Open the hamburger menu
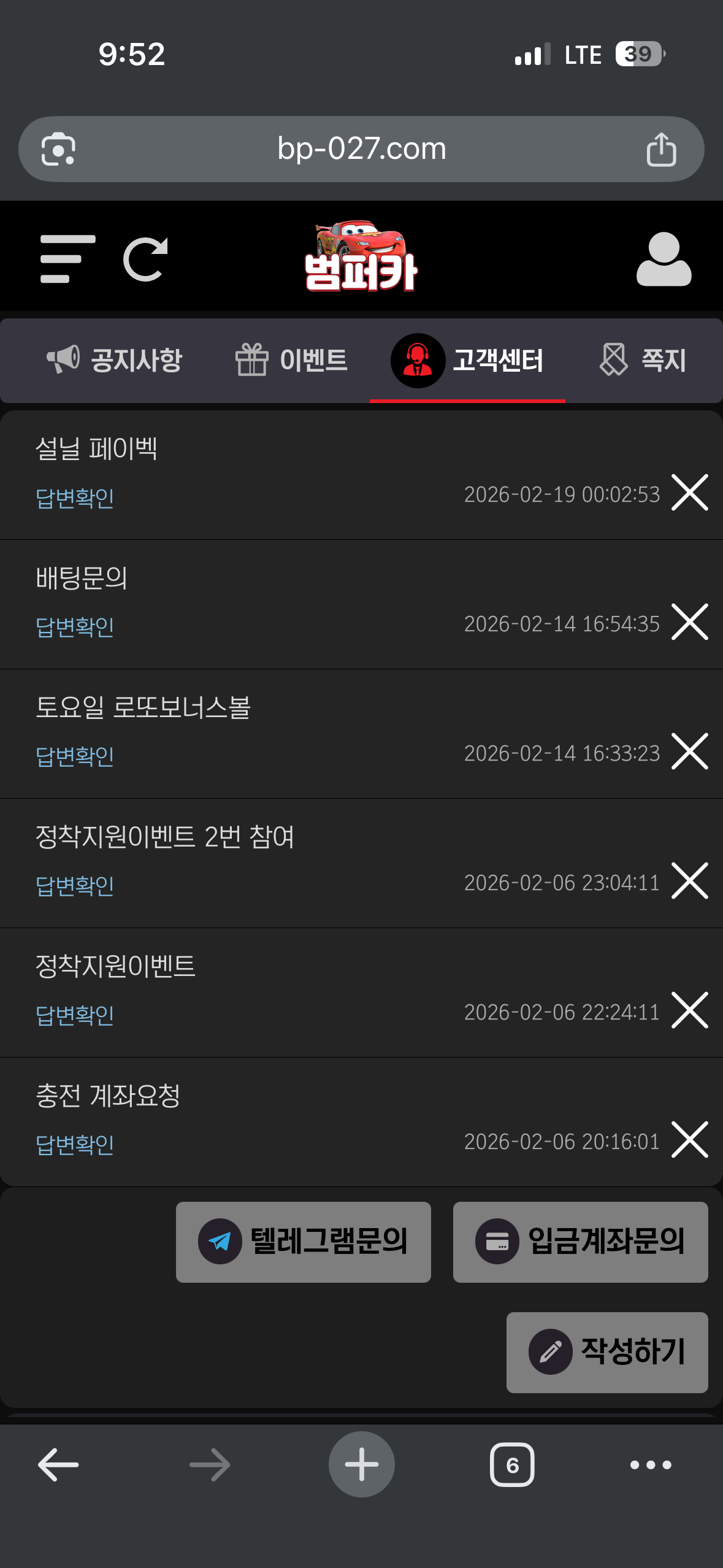 [67, 259]
